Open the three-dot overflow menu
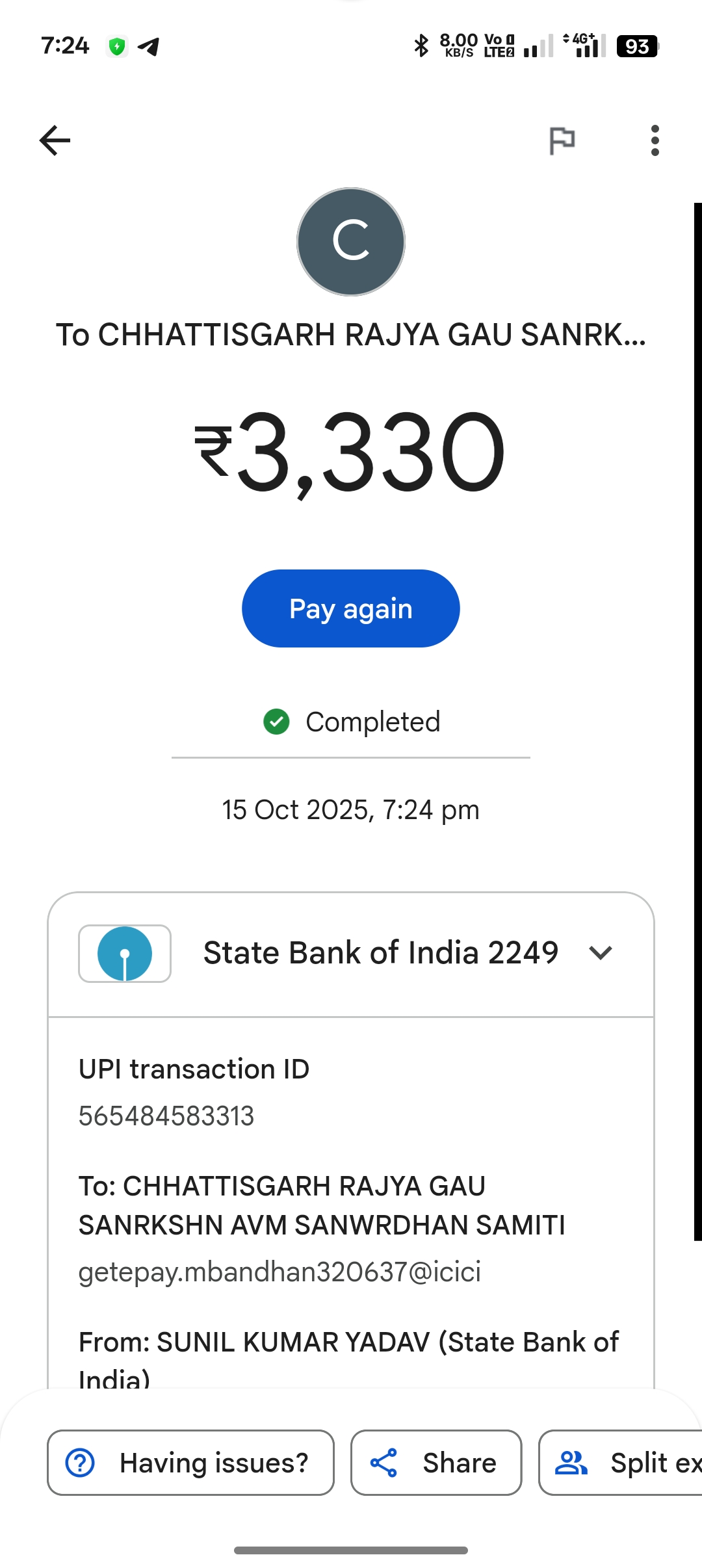Image resolution: width=702 pixels, height=1568 pixels. click(x=655, y=140)
